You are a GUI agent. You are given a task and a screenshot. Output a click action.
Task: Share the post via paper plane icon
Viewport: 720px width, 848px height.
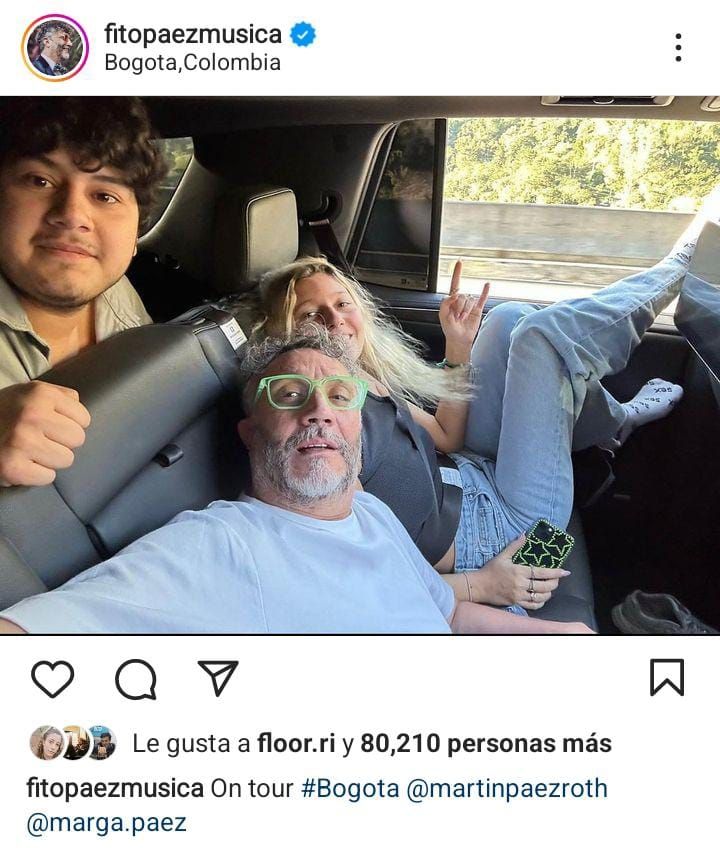[x=217, y=678]
